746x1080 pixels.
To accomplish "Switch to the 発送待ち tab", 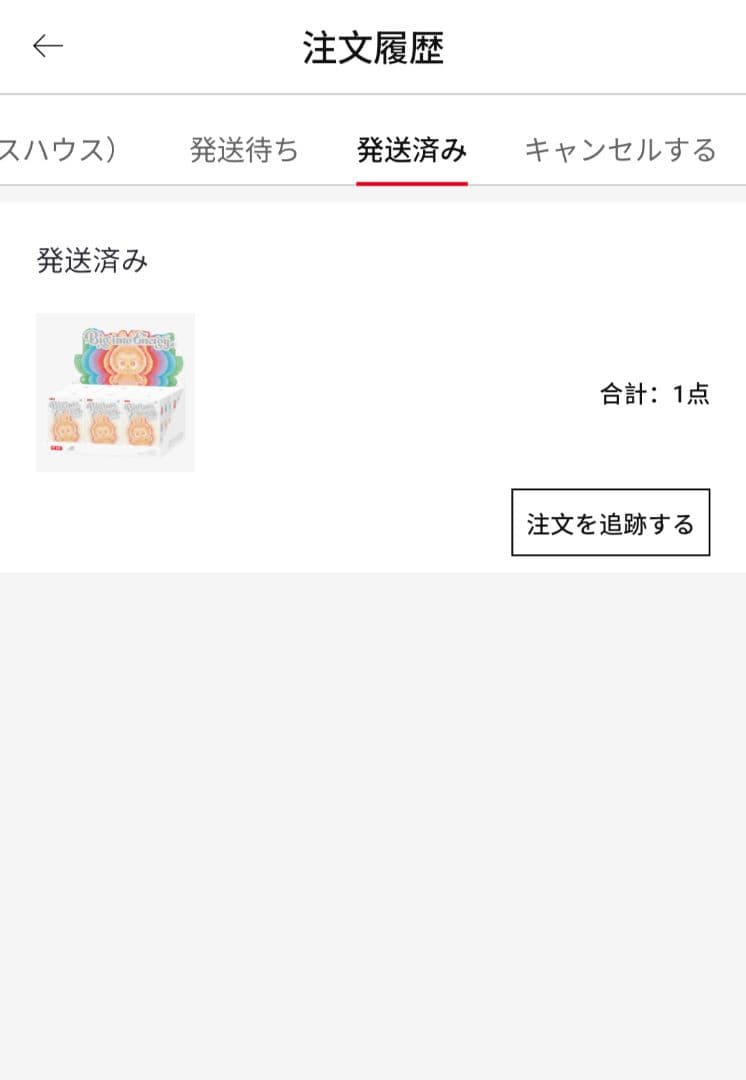I will pyautogui.click(x=243, y=149).
